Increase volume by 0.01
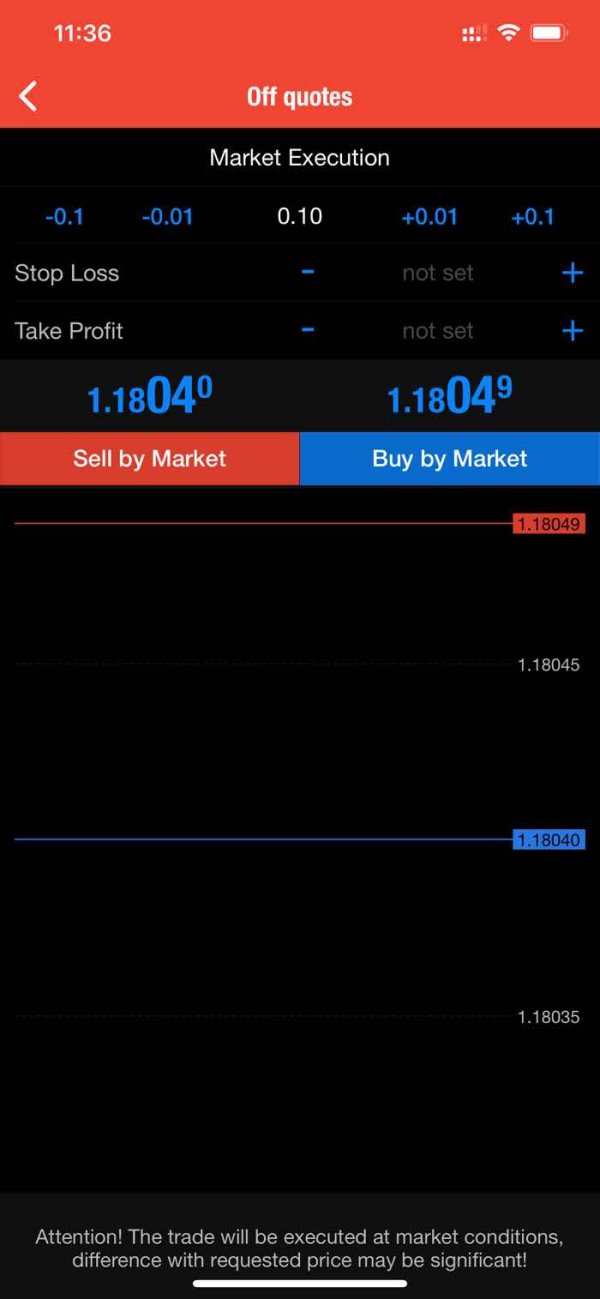Screen dimensions: 600x1299 [430, 216]
